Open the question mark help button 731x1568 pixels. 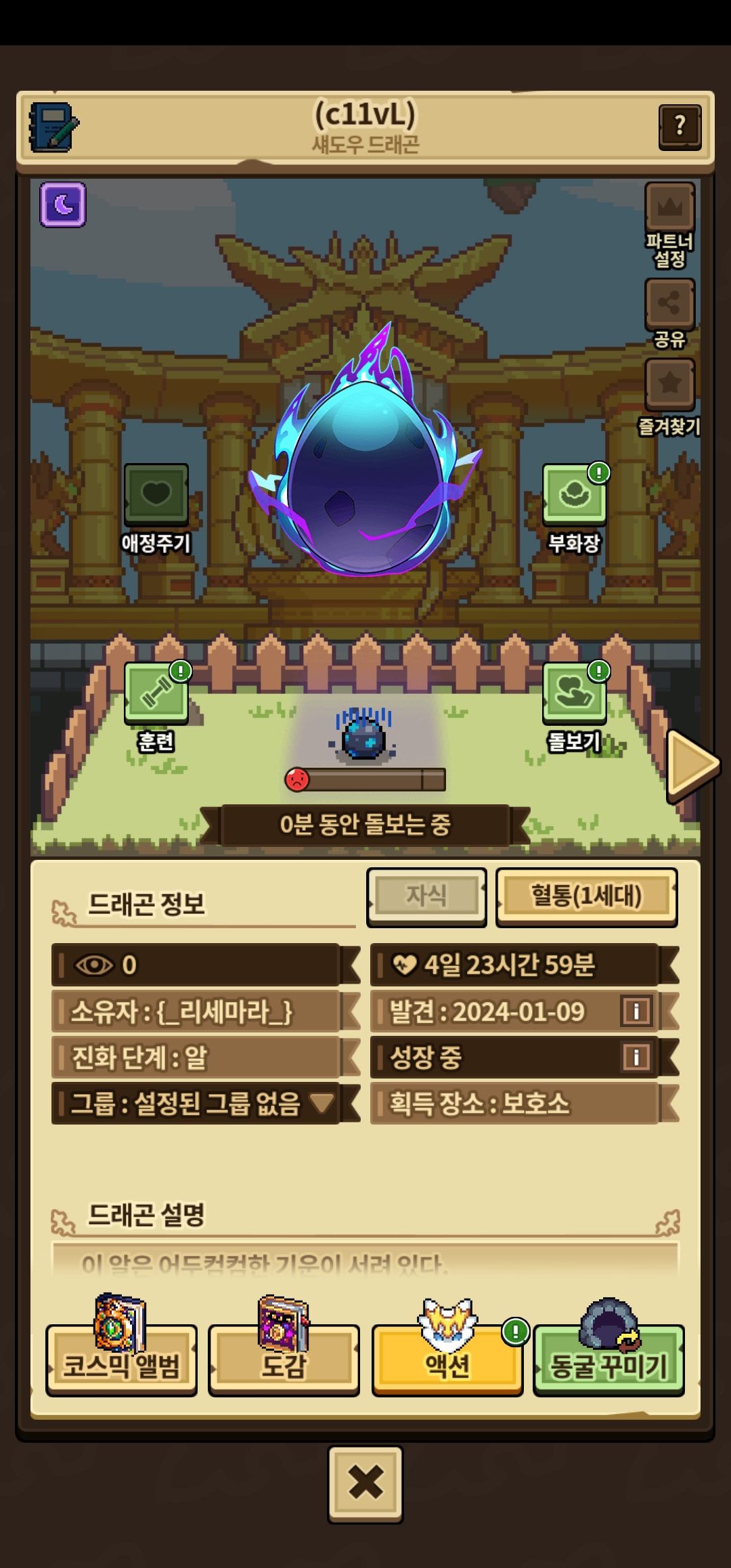tap(680, 127)
